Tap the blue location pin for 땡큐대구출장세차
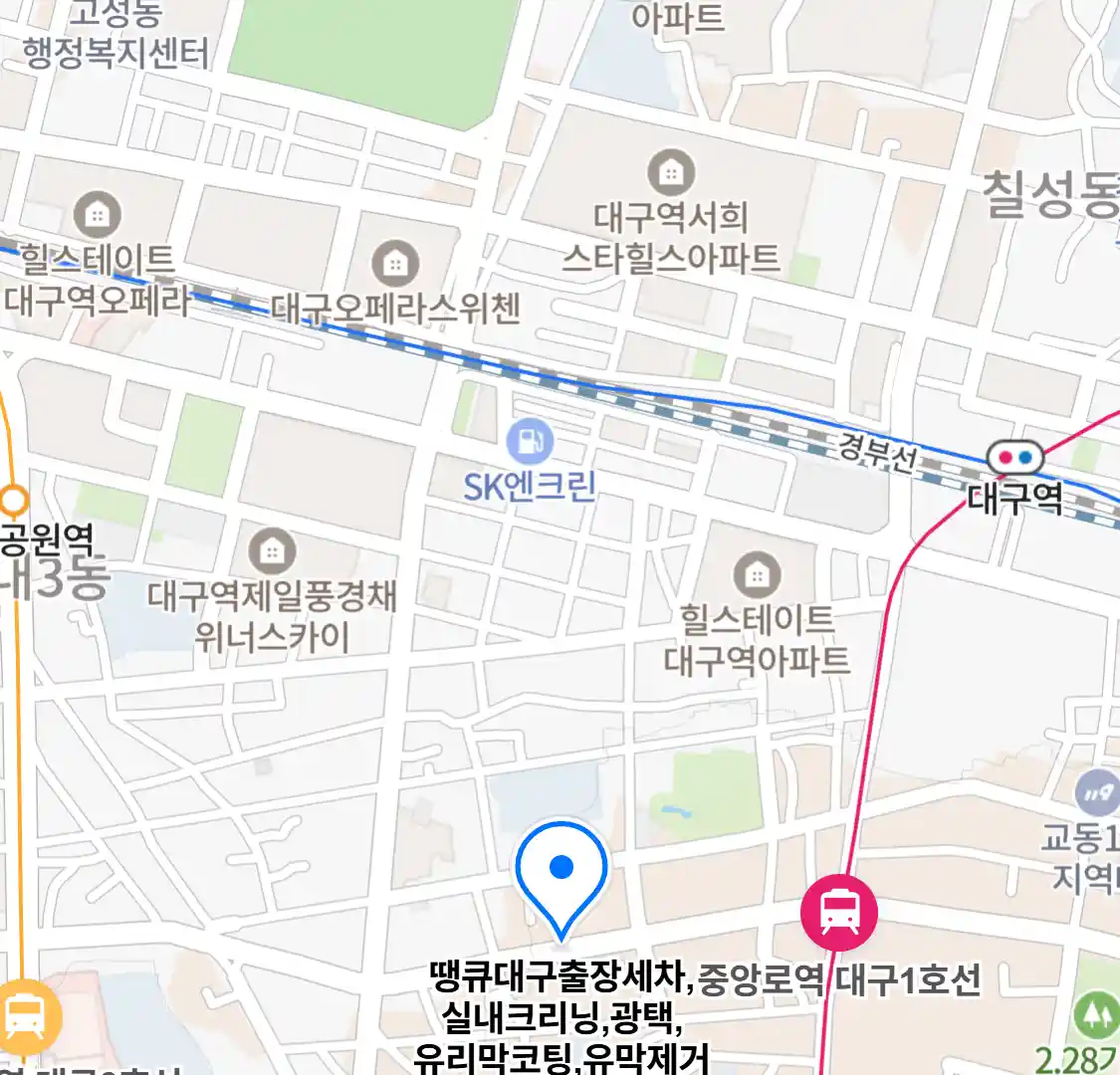The image size is (1120, 1075). [x=561, y=870]
